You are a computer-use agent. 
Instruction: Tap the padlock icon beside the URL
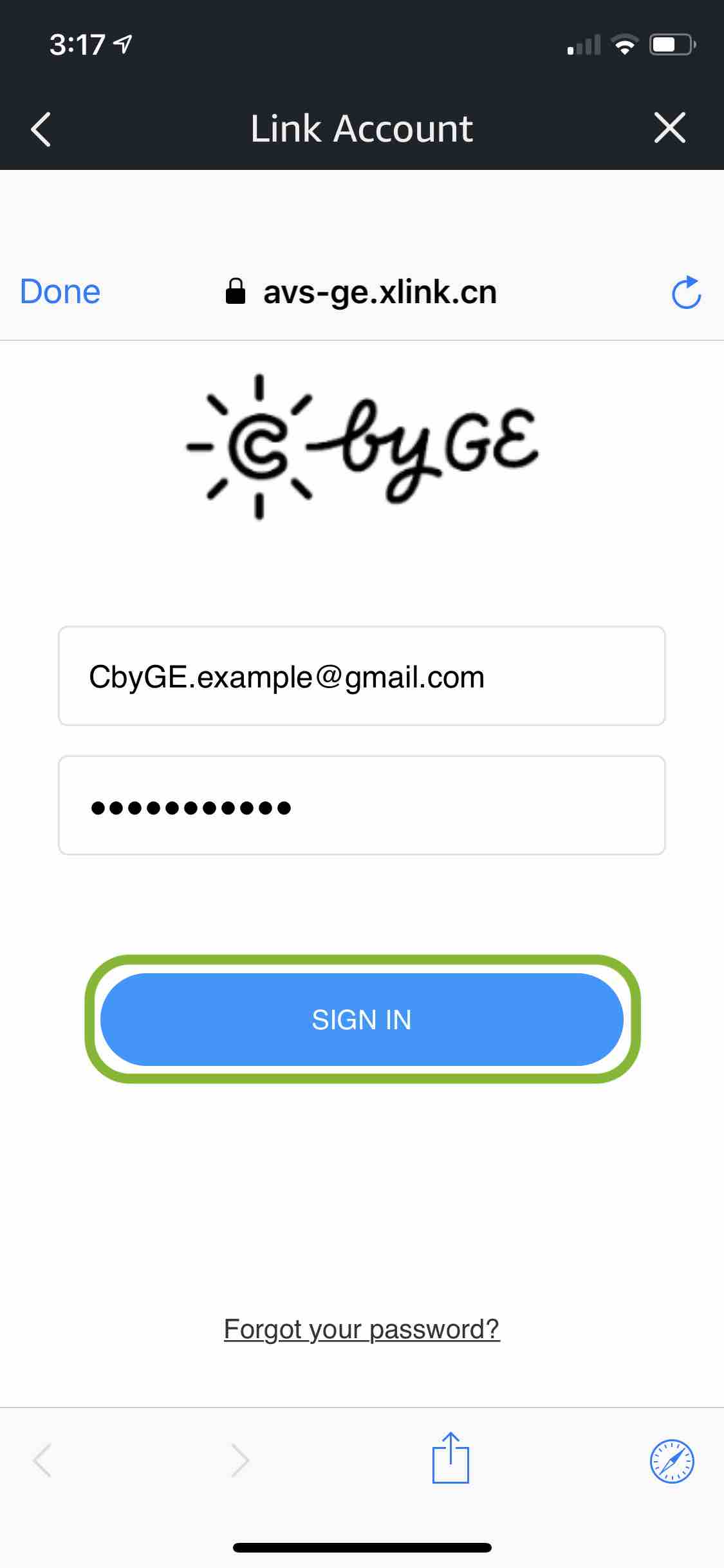click(236, 292)
